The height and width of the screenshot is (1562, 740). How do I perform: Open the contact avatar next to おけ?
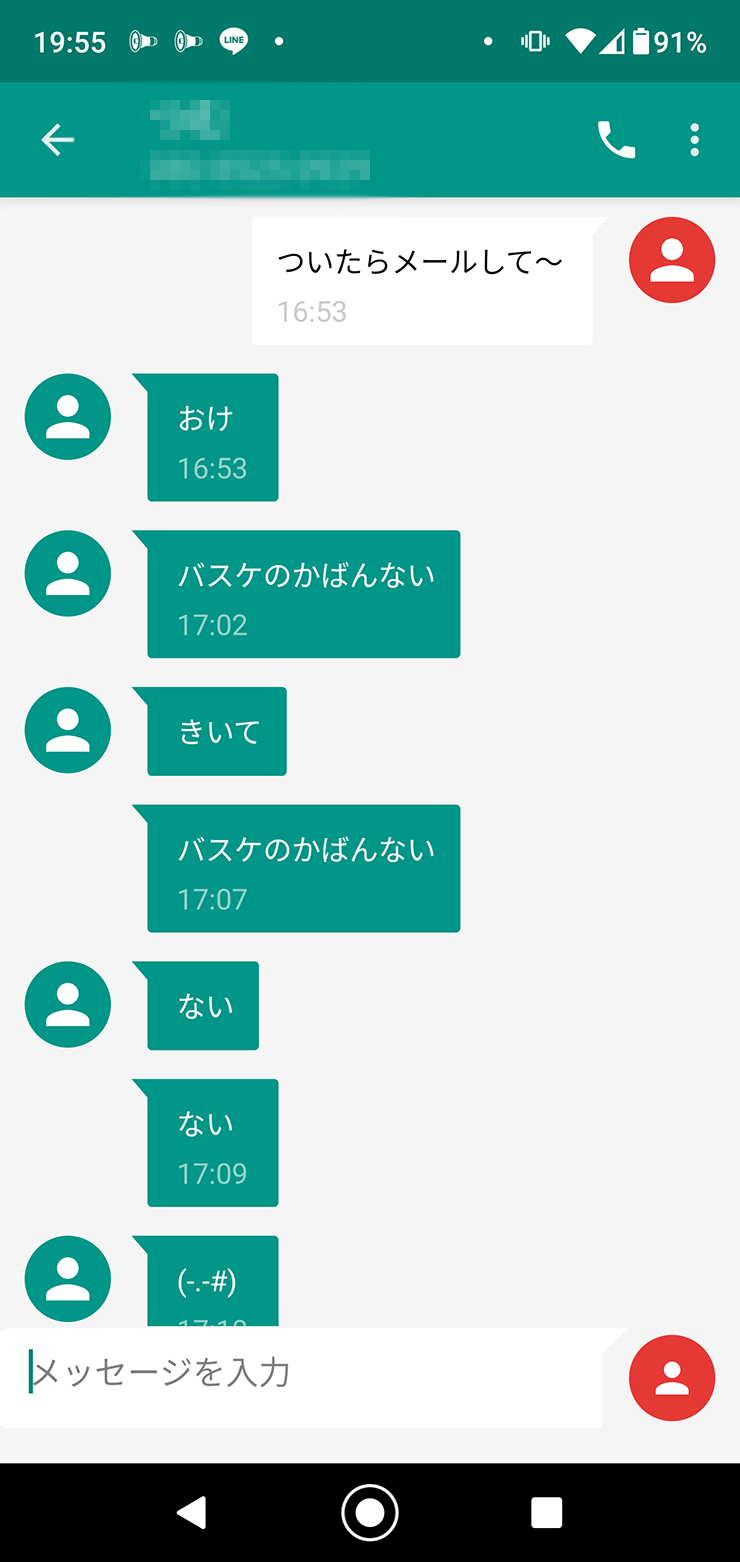67,416
